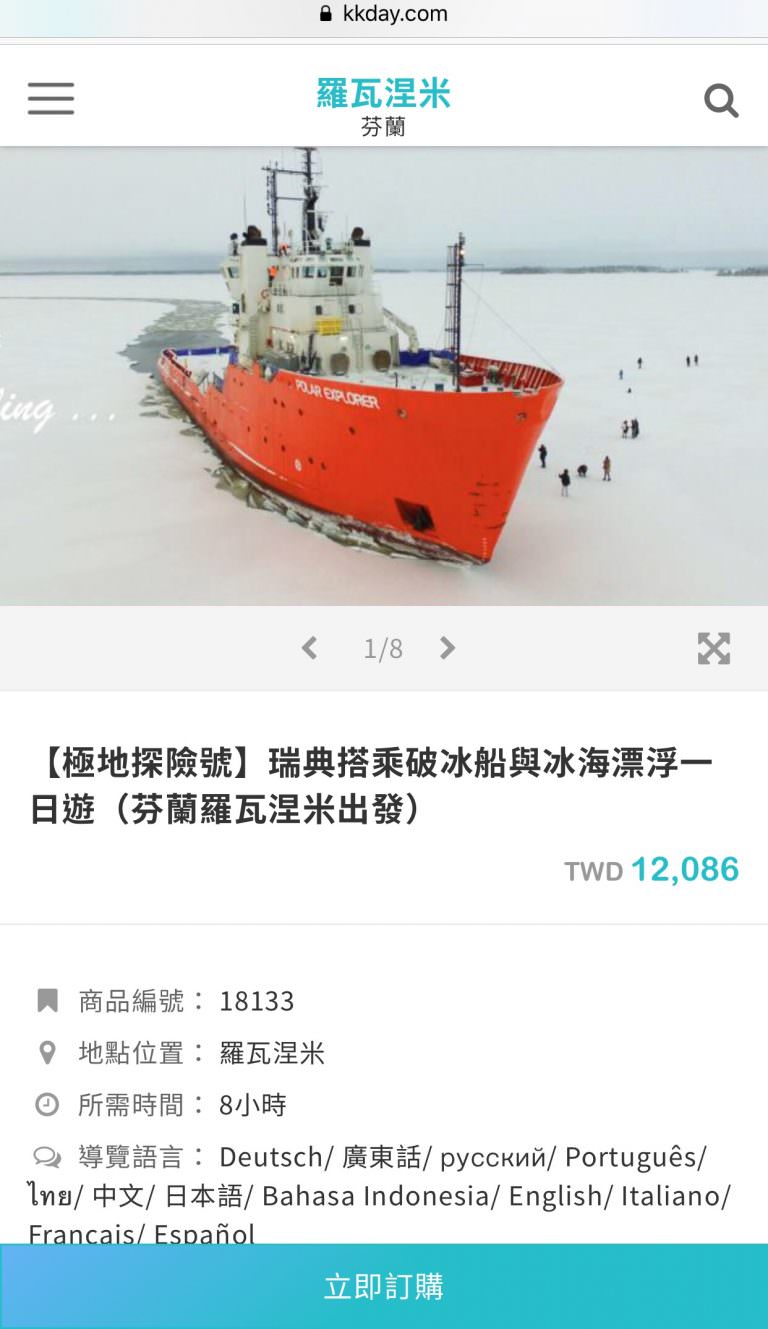Open the hamburger menu
Screen dimensions: 768x1329
51,98
